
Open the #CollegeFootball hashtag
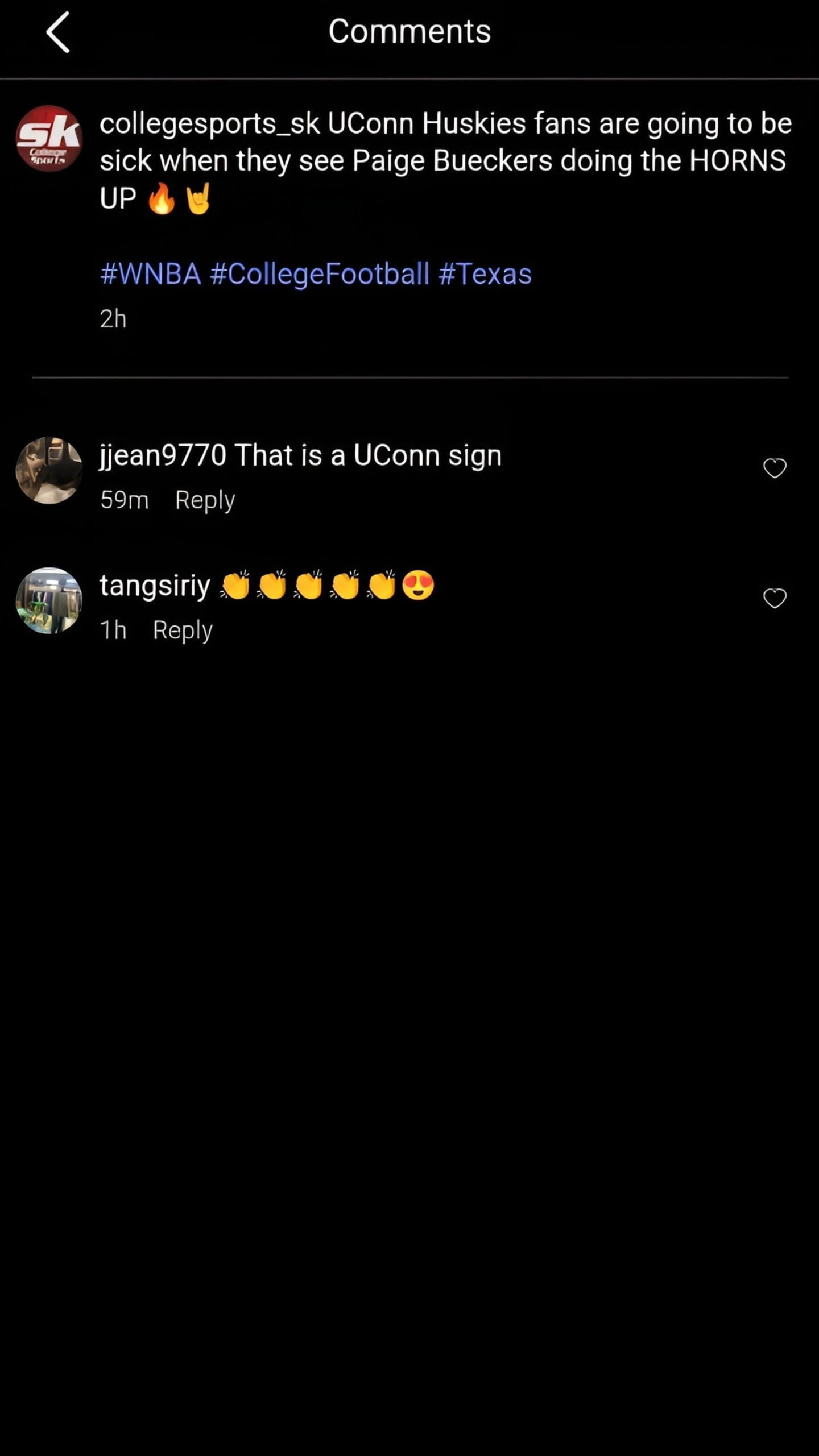tap(319, 274)
